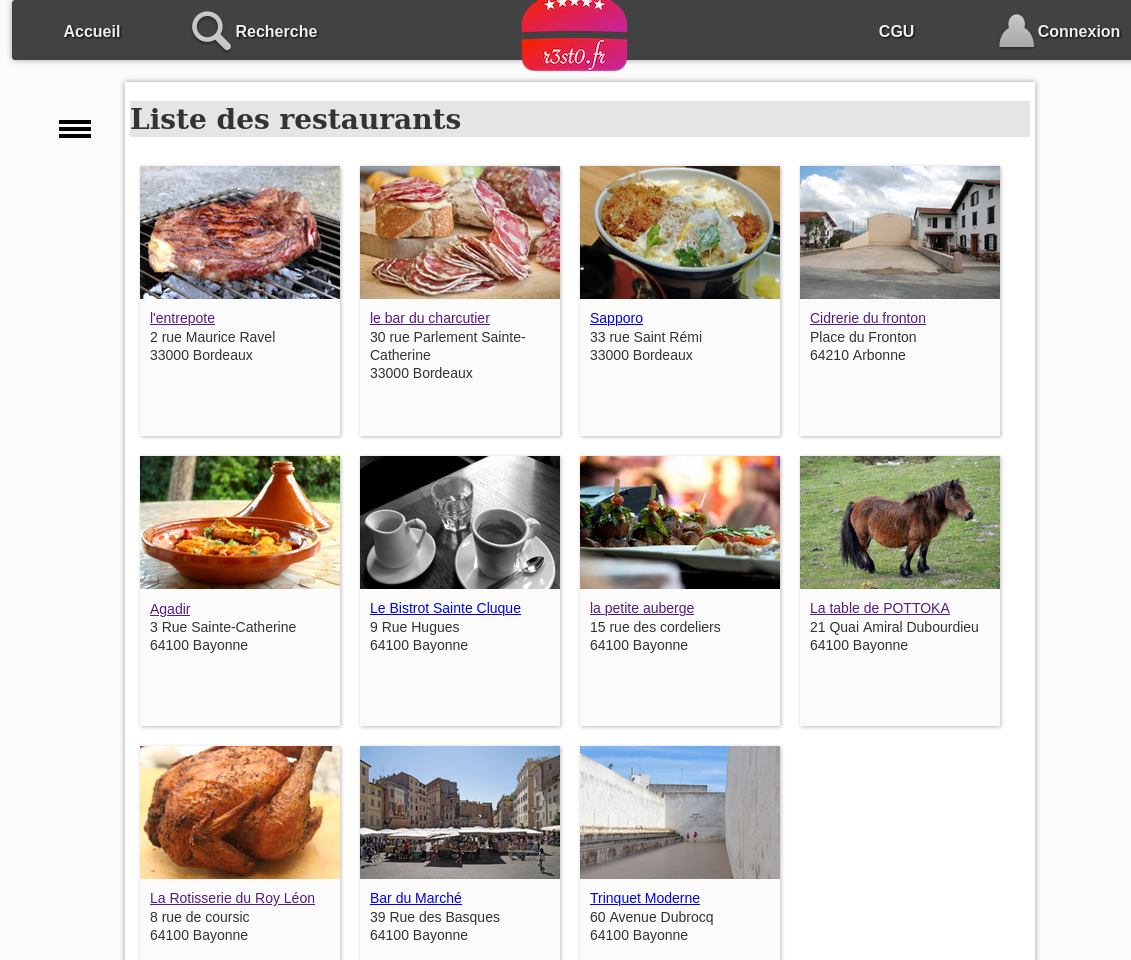
Task: Go to Accueil in the top navigation
Action: tap(92, 31)
